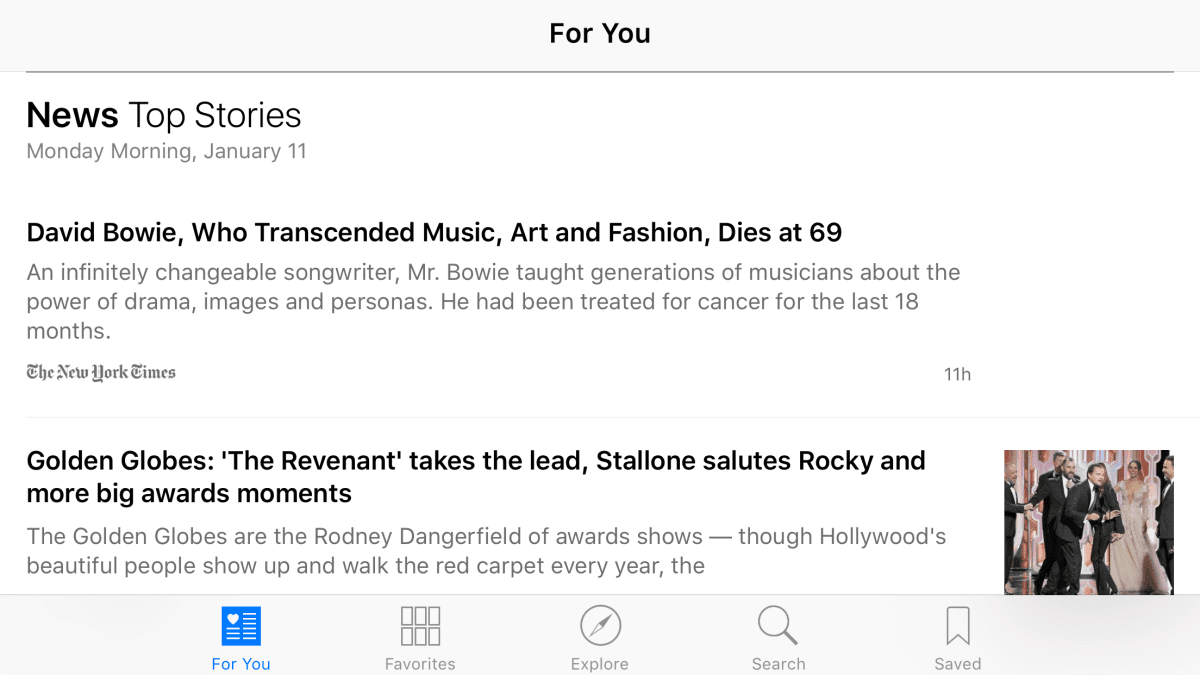Go to the Favorites tab
This screenshot has height=675, width=1200.
pyautogui.click(x=420, y=638)
